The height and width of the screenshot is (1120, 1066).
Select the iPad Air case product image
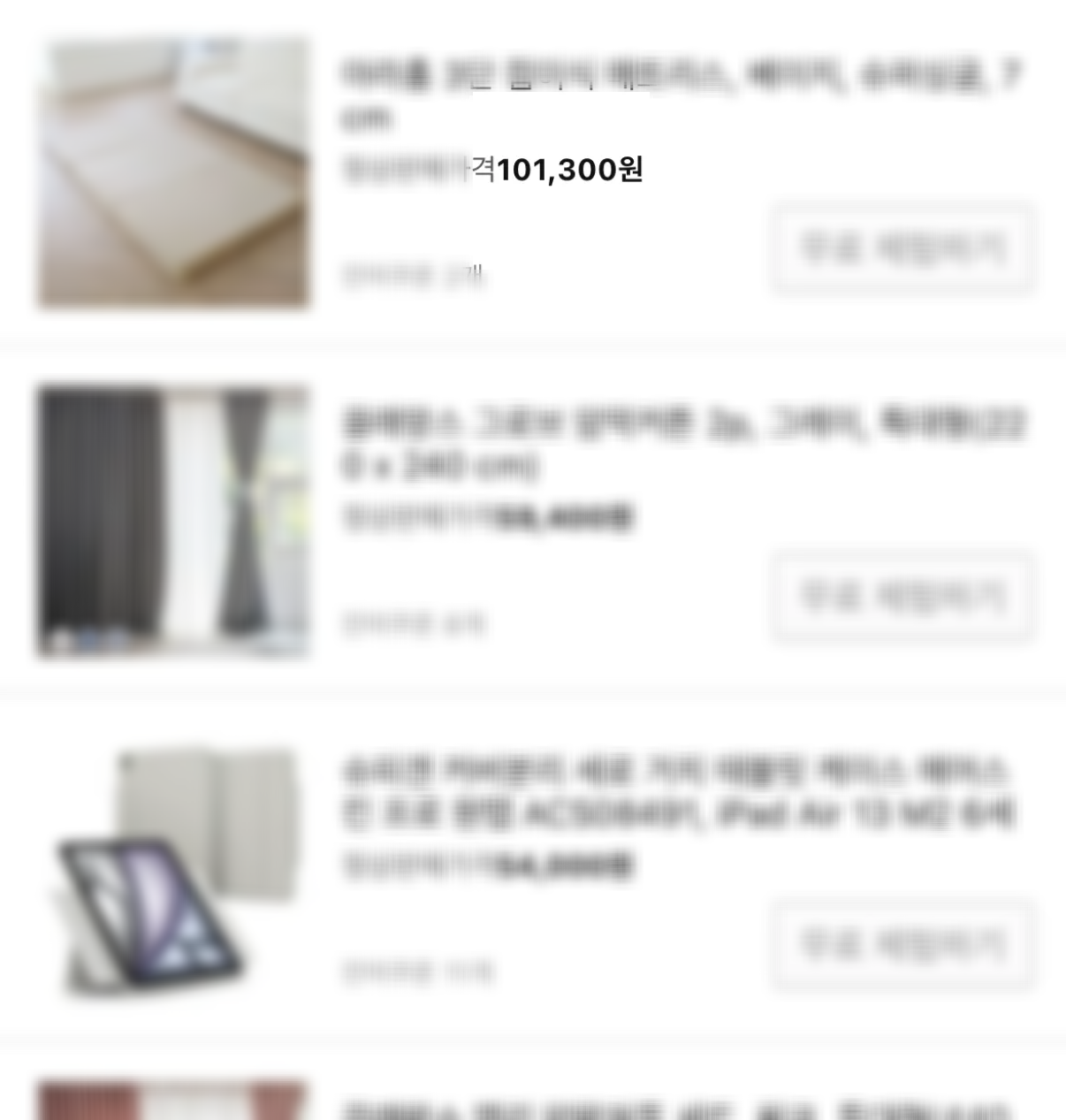[x=172, y=871]
